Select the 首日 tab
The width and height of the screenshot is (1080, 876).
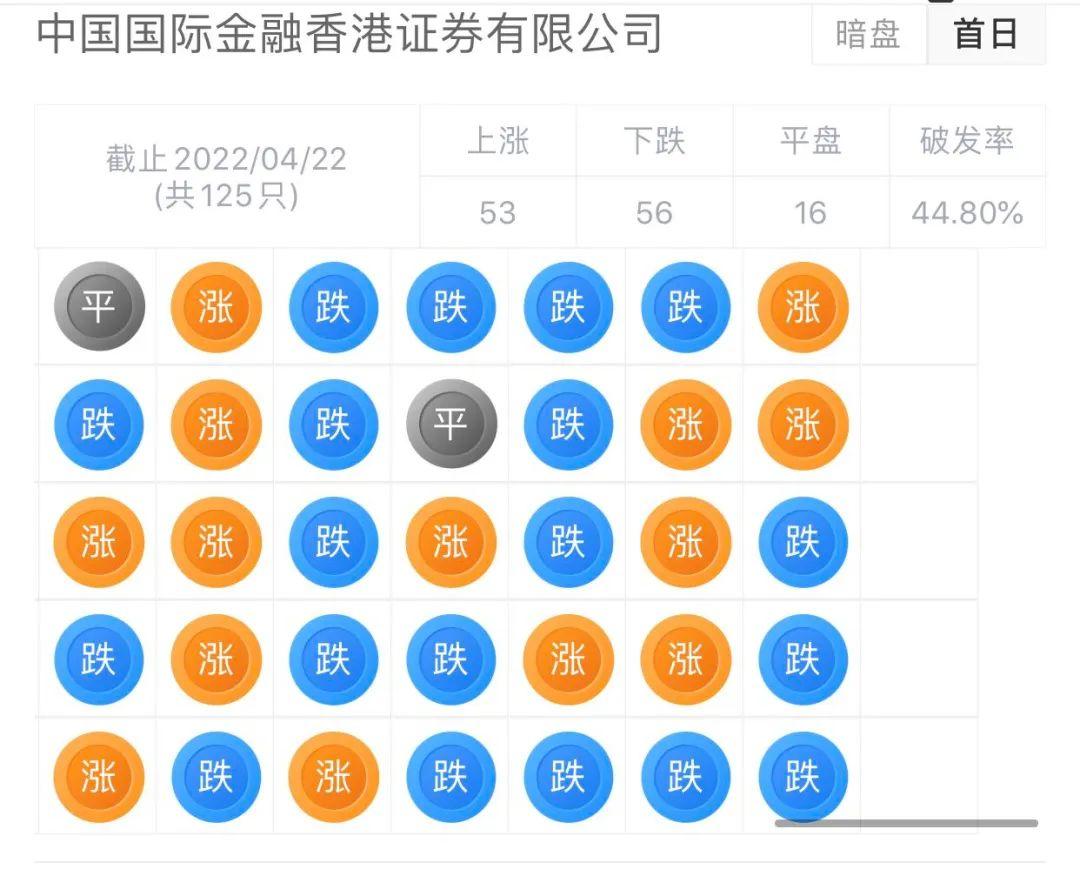(986, 34)
